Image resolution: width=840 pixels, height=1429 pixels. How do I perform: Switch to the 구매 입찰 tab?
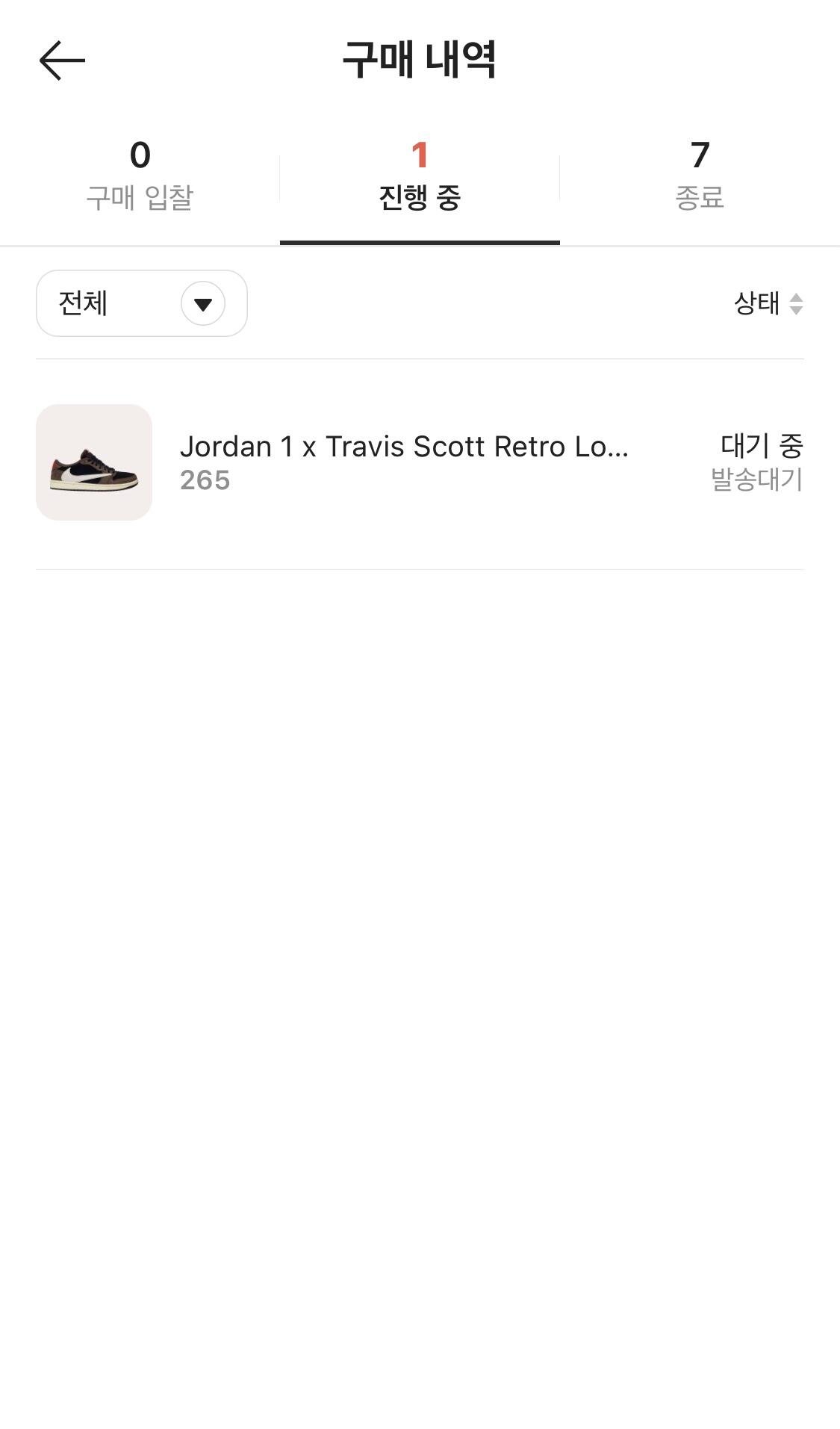(140, 177)
